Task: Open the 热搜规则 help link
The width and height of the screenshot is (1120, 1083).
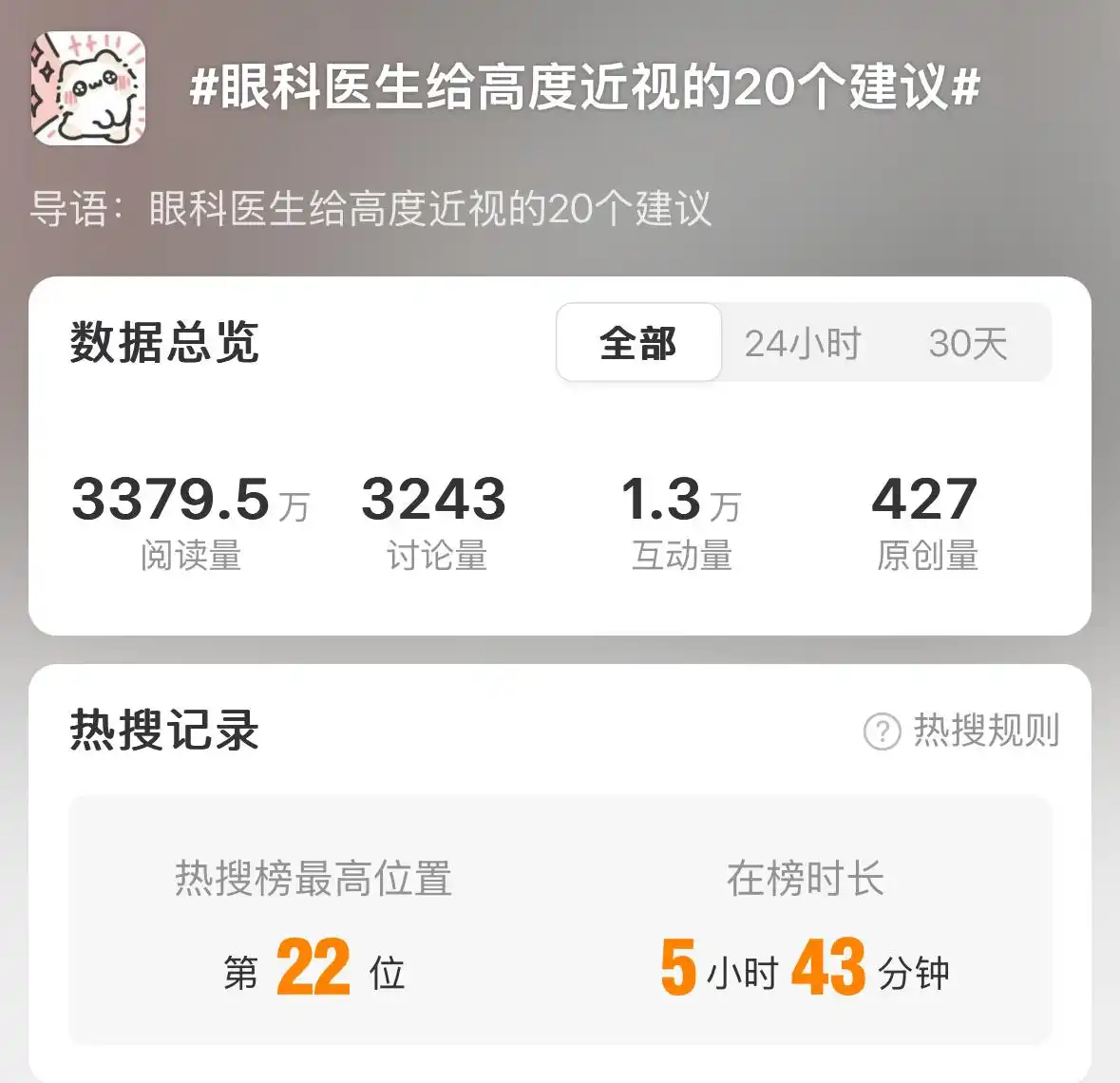Action: pyautogui.click(x=961, y=731)
